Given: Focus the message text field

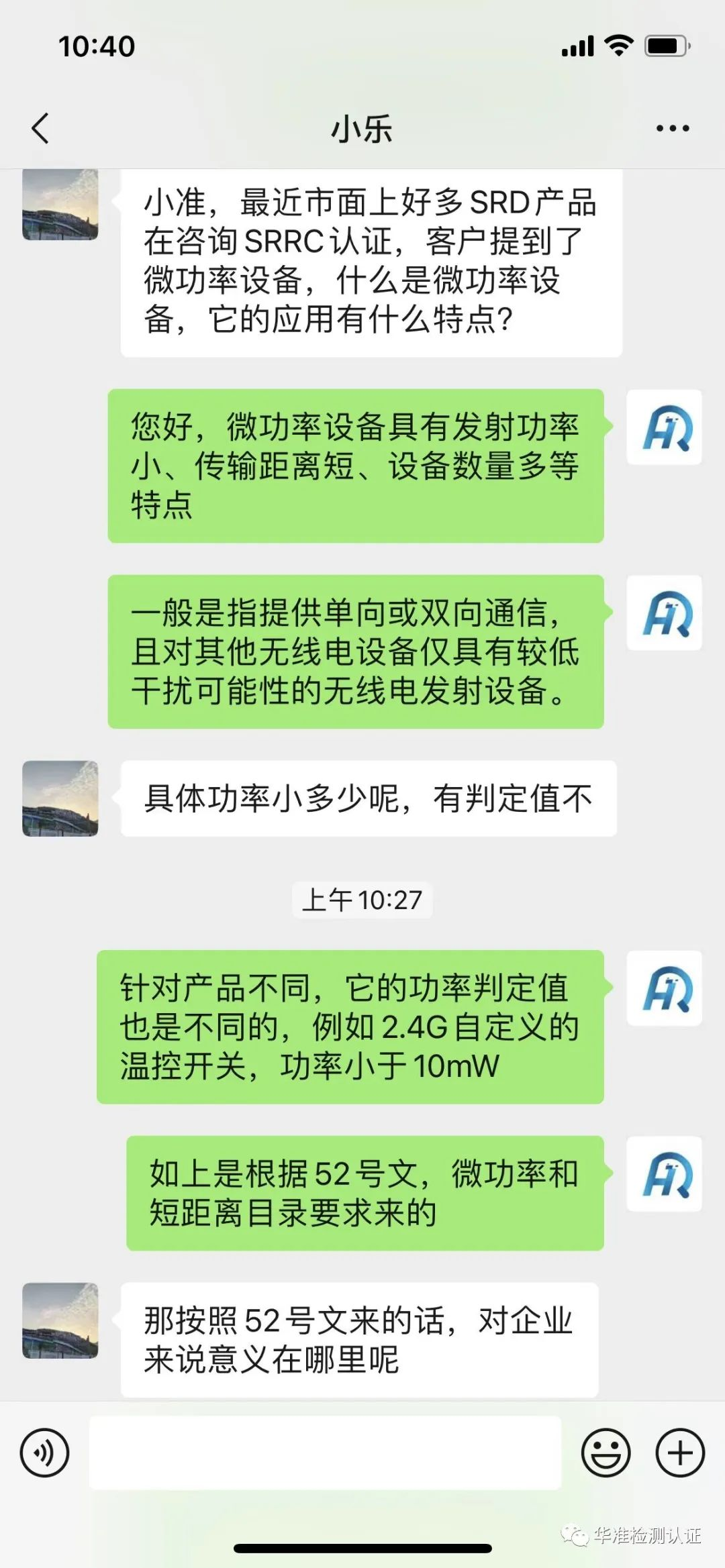Looking at the screenshot, I should pos(325,1453).
